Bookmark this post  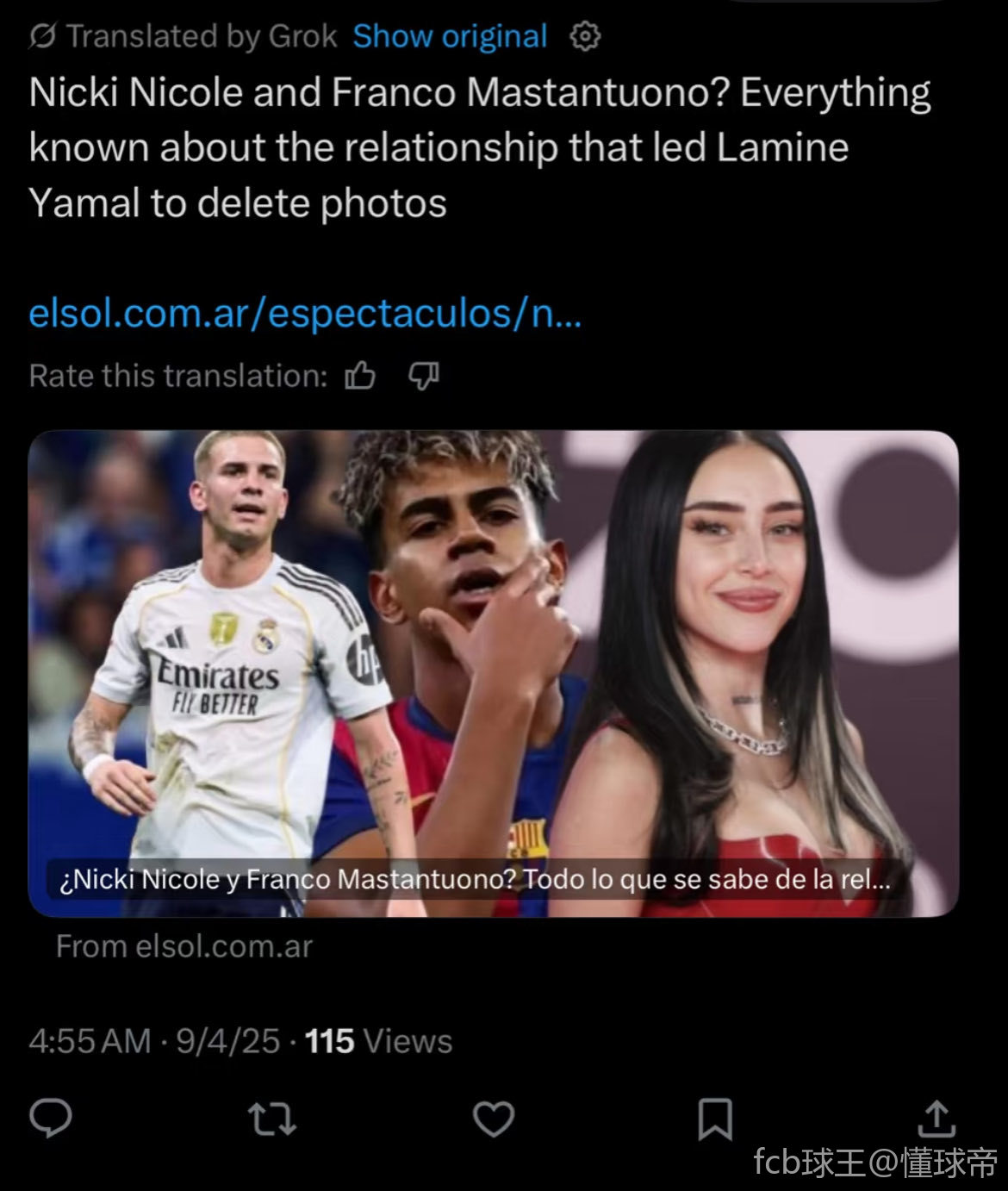click(715, 1119)
